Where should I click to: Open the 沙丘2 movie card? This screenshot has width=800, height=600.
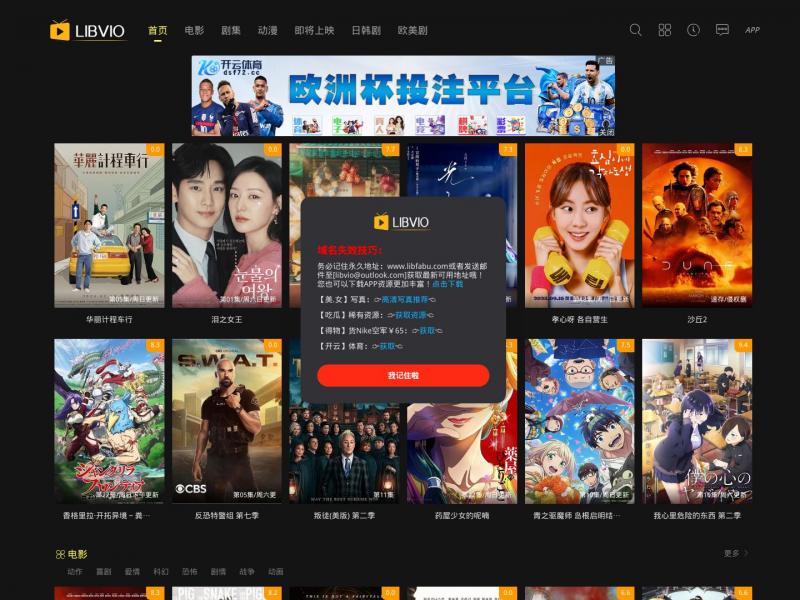(697, 225)
